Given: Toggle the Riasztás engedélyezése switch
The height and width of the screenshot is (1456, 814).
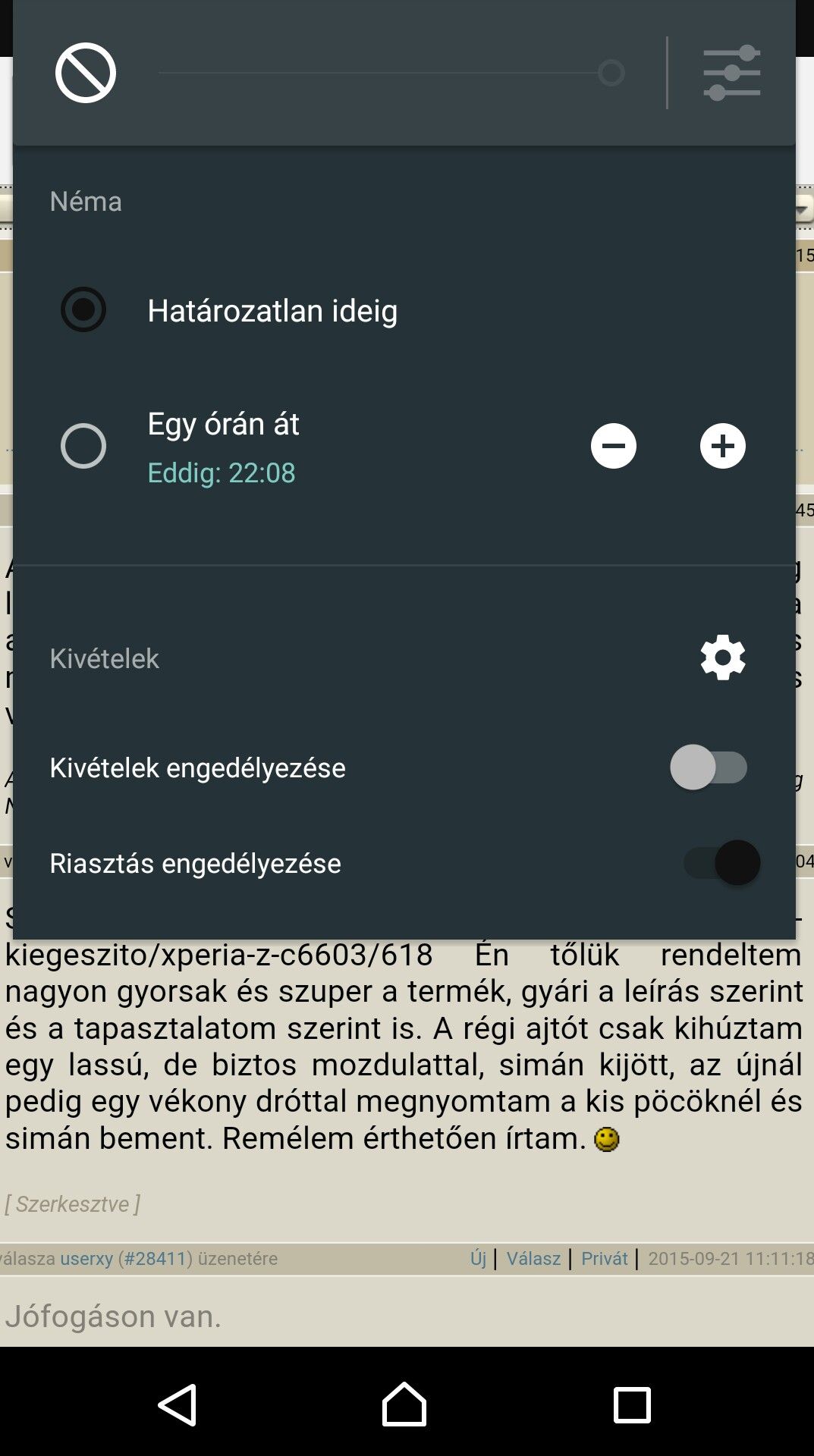Looking at the screenshot, I should 721,863.
